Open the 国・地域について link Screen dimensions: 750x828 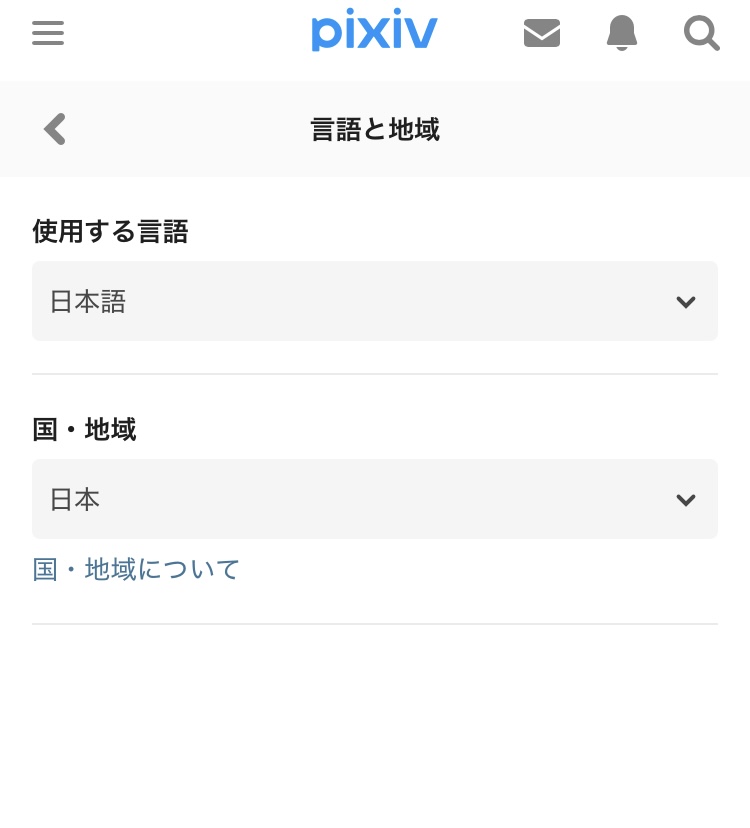136,569
